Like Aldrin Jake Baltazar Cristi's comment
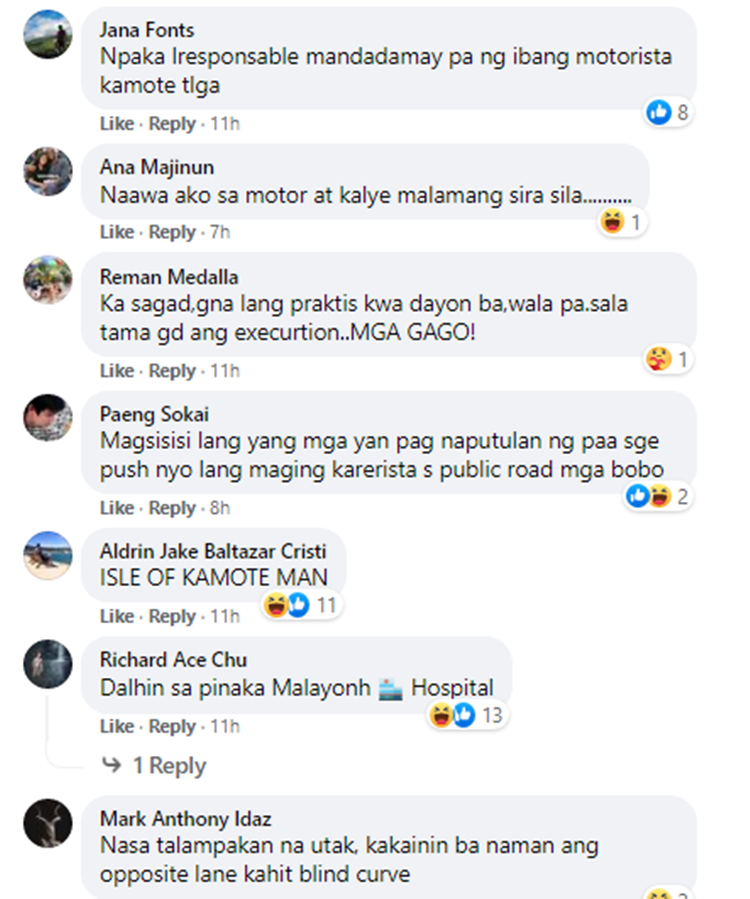Image resolution: width=750 pixels, height=899 pixels. (x=116, y=616)
